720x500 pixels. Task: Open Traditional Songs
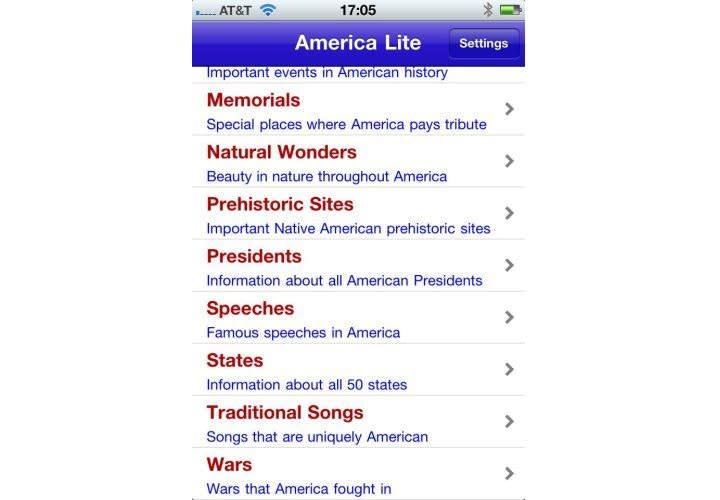(x=357, y=422)
